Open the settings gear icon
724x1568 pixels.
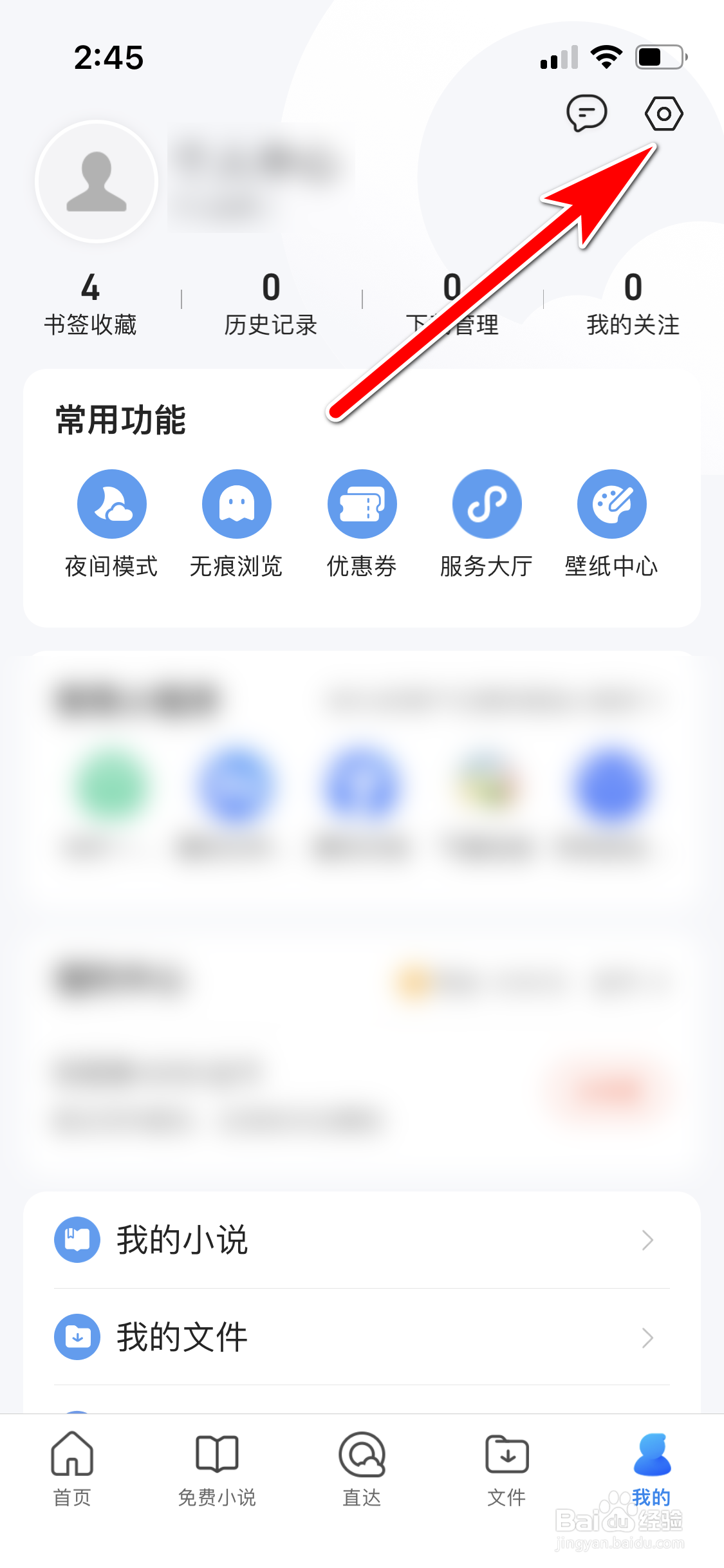point(663,113)
